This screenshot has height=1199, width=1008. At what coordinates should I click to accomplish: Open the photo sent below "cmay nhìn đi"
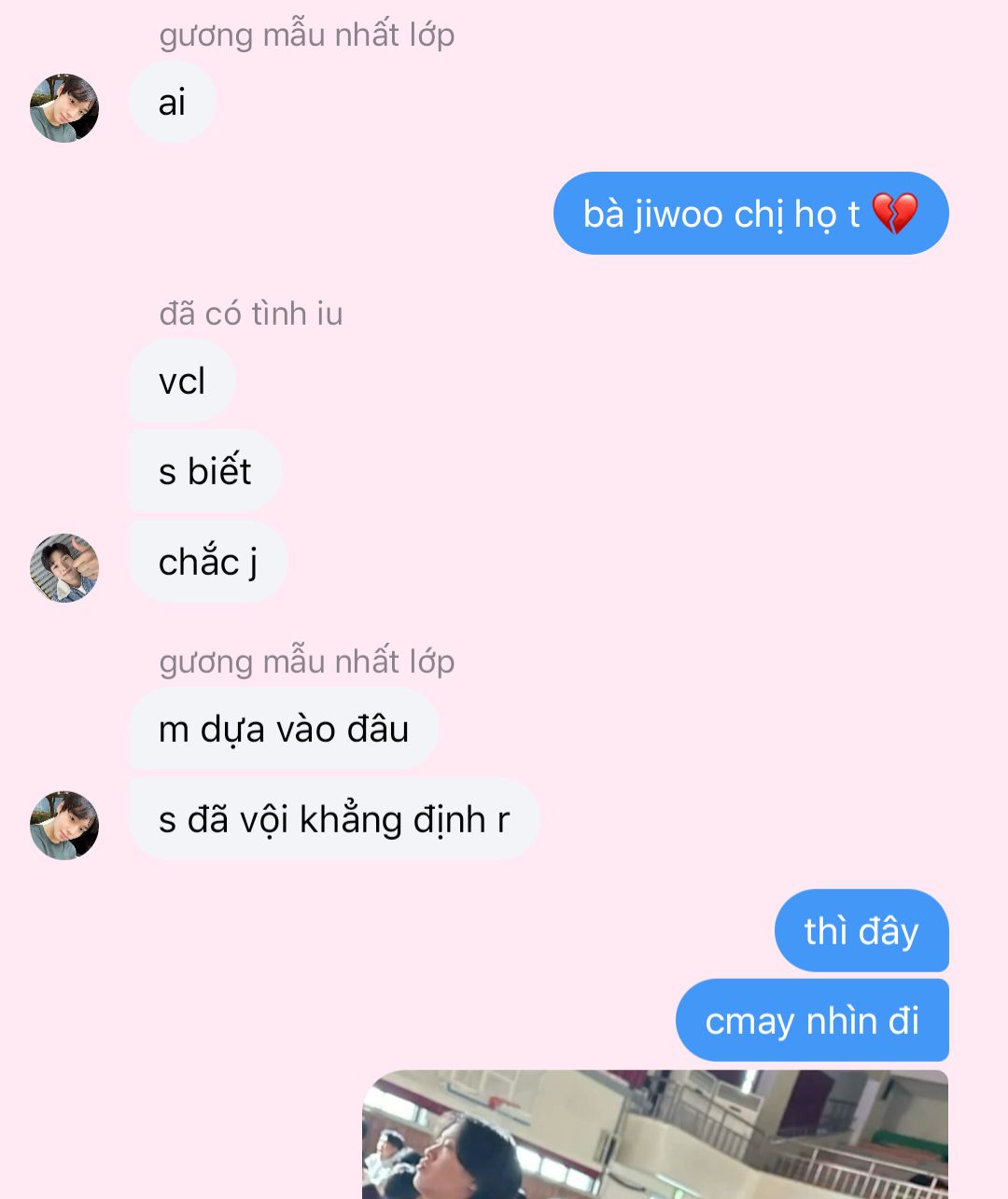pyautogui.click(x=654, y=1135)
